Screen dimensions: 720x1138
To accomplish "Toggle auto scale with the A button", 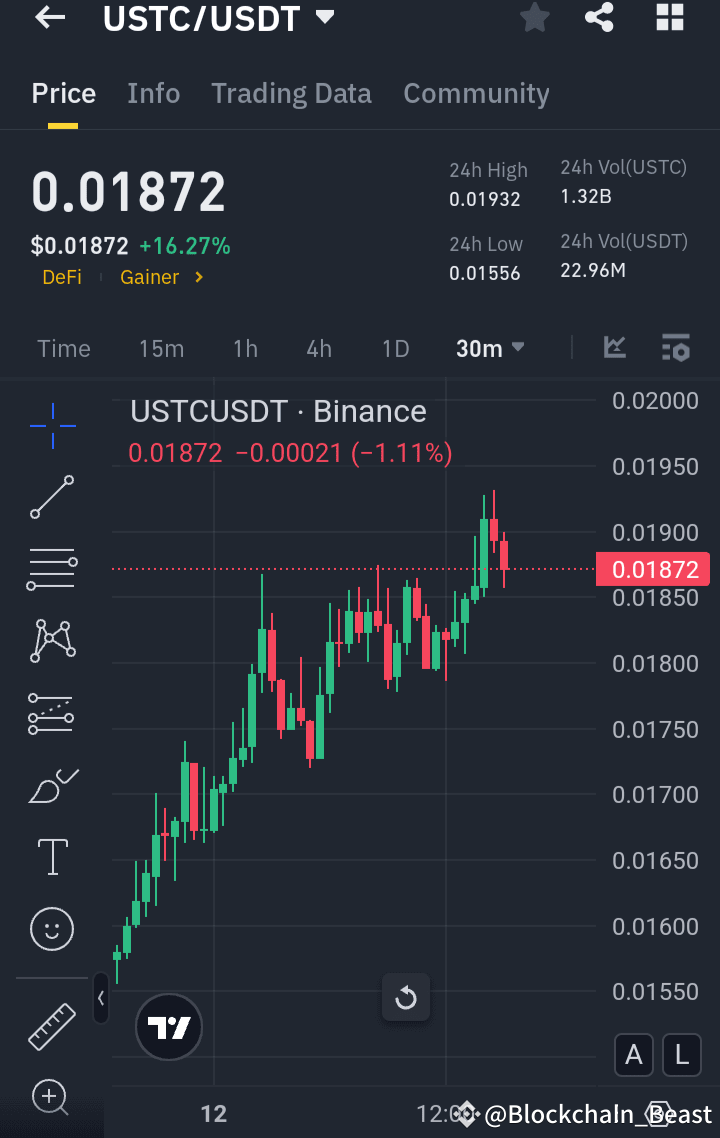I will pyautogui.click(x=633, y=1055).
